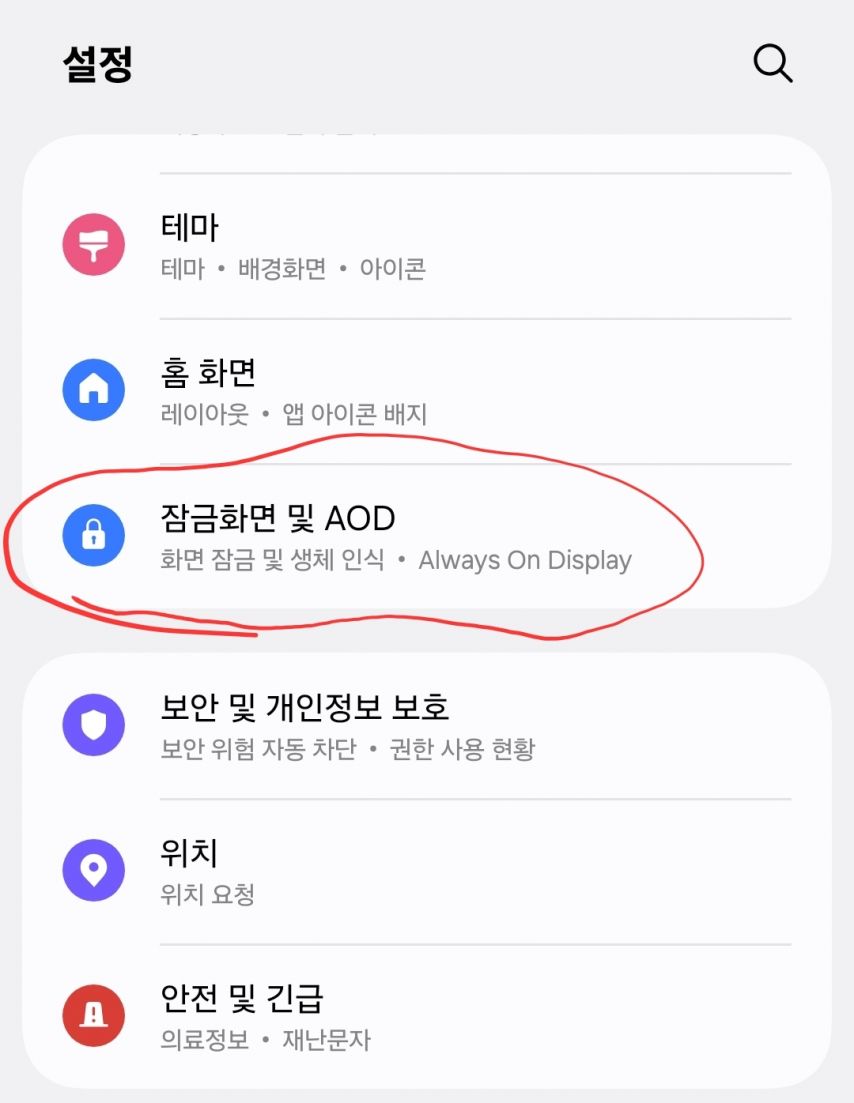Click the red emergency siren icon
This screenshot has height=1103, width=854.
[93, 1014]
